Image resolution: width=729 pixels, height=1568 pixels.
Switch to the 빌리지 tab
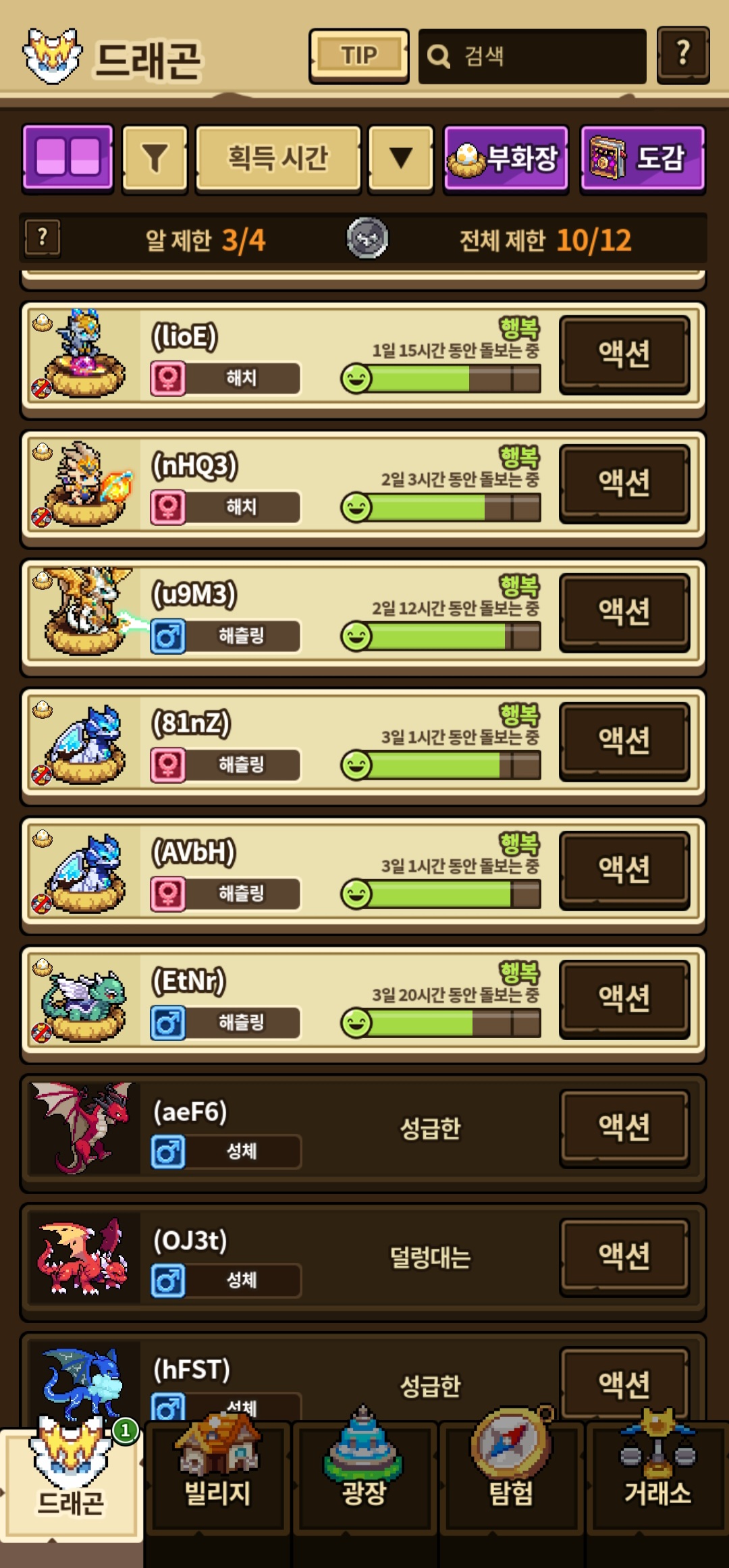(x=217, y=1478)
